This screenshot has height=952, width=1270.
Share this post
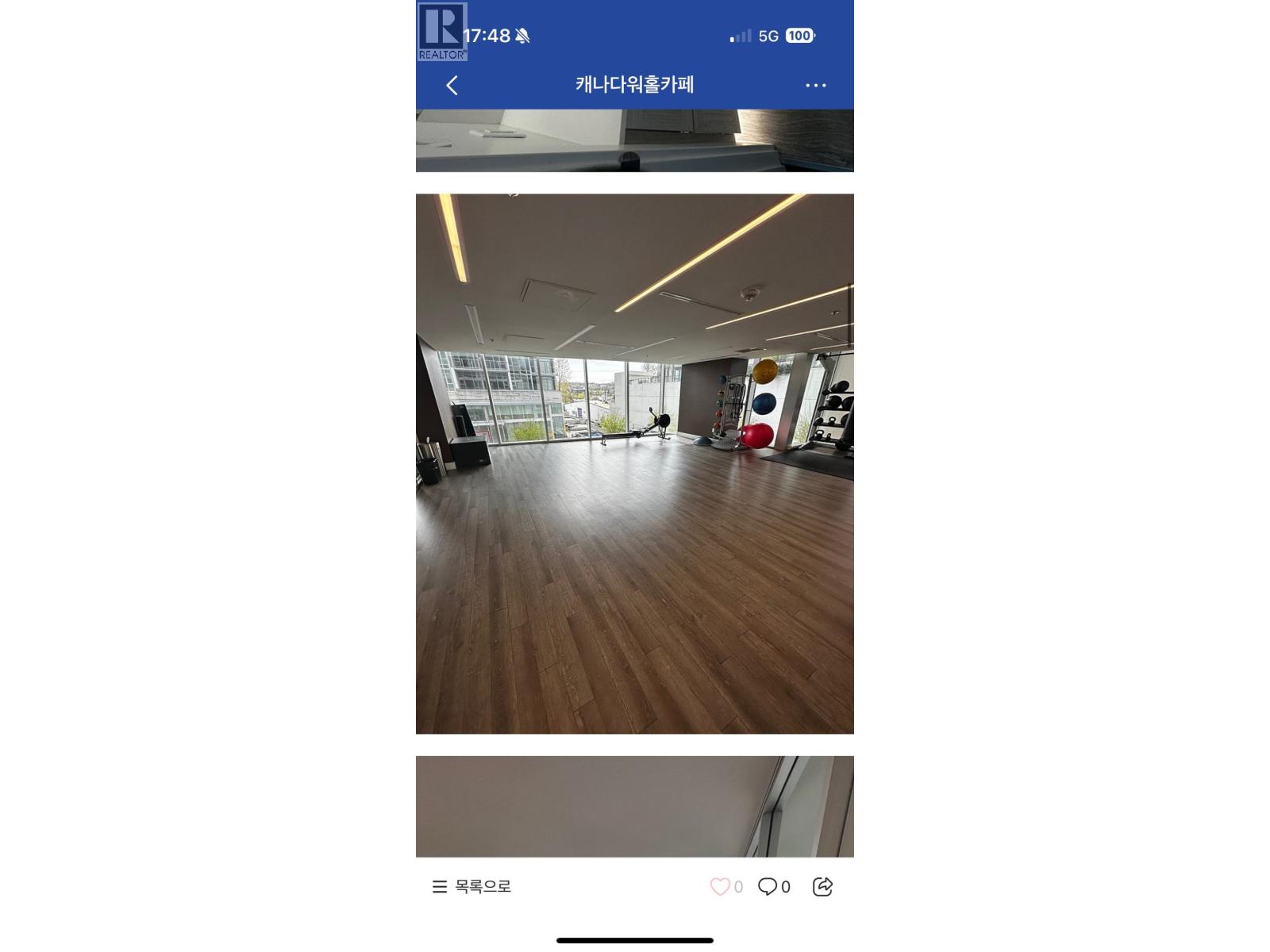(x=822, y=887)
